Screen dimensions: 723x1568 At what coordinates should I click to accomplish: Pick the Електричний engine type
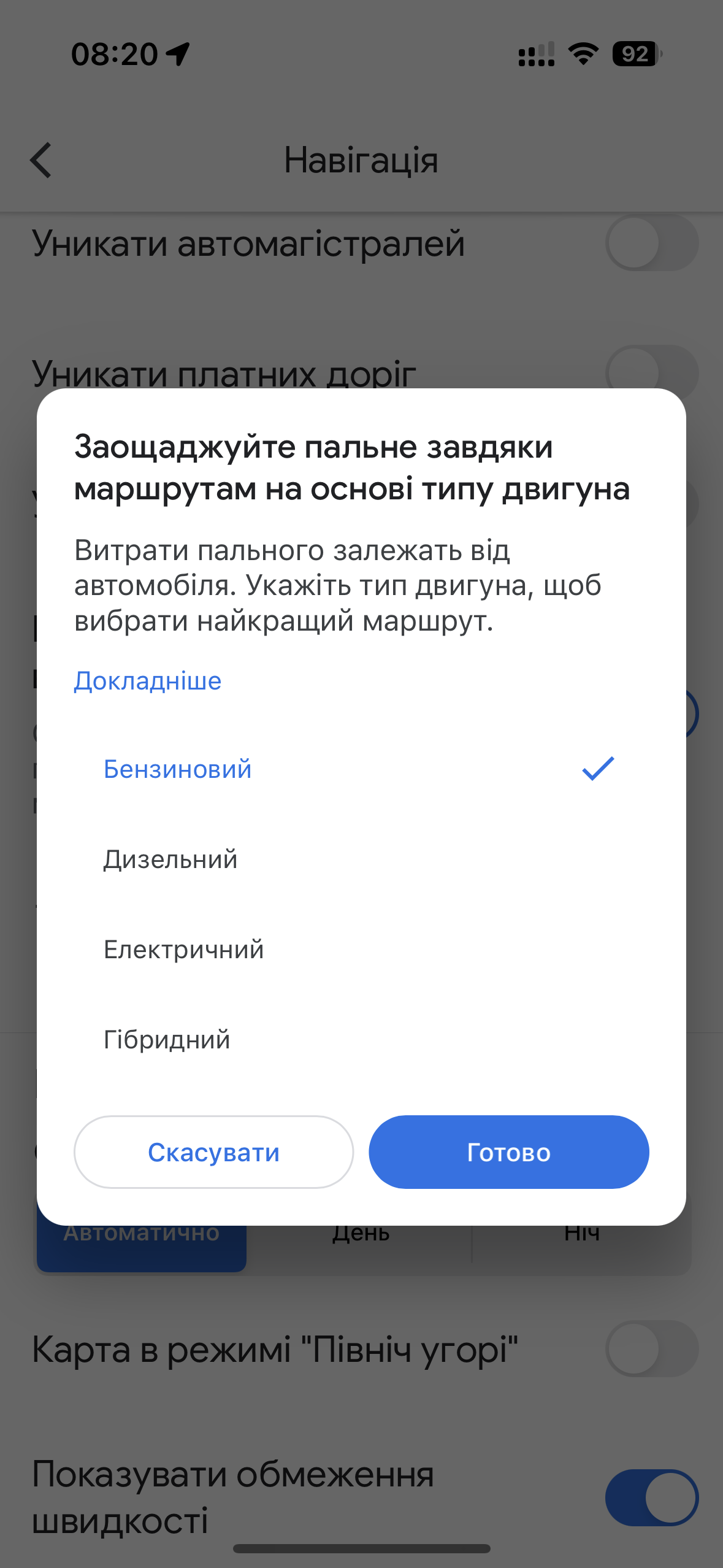tap(361, 950)
